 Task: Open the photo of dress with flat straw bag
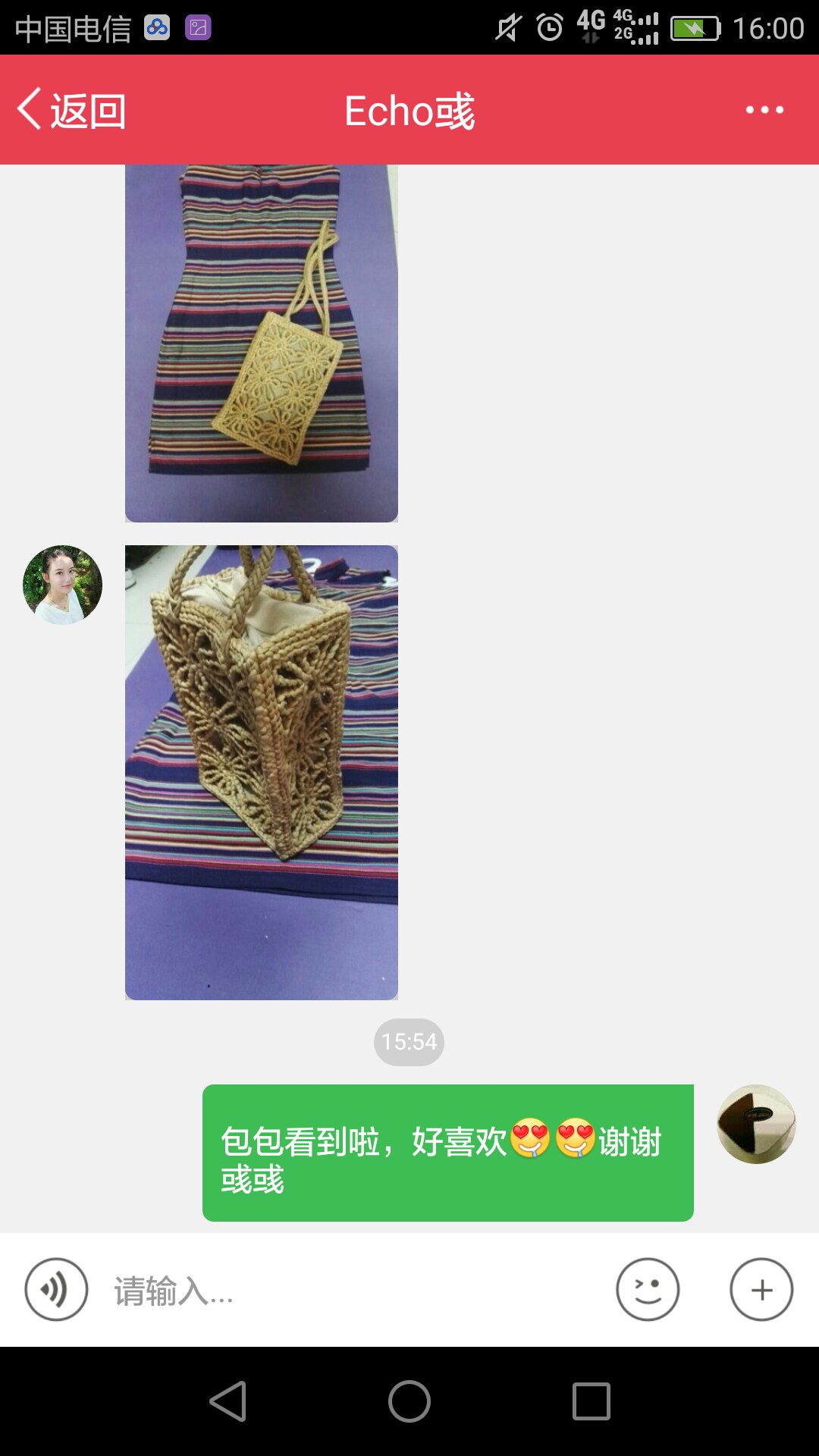[262, 343]
